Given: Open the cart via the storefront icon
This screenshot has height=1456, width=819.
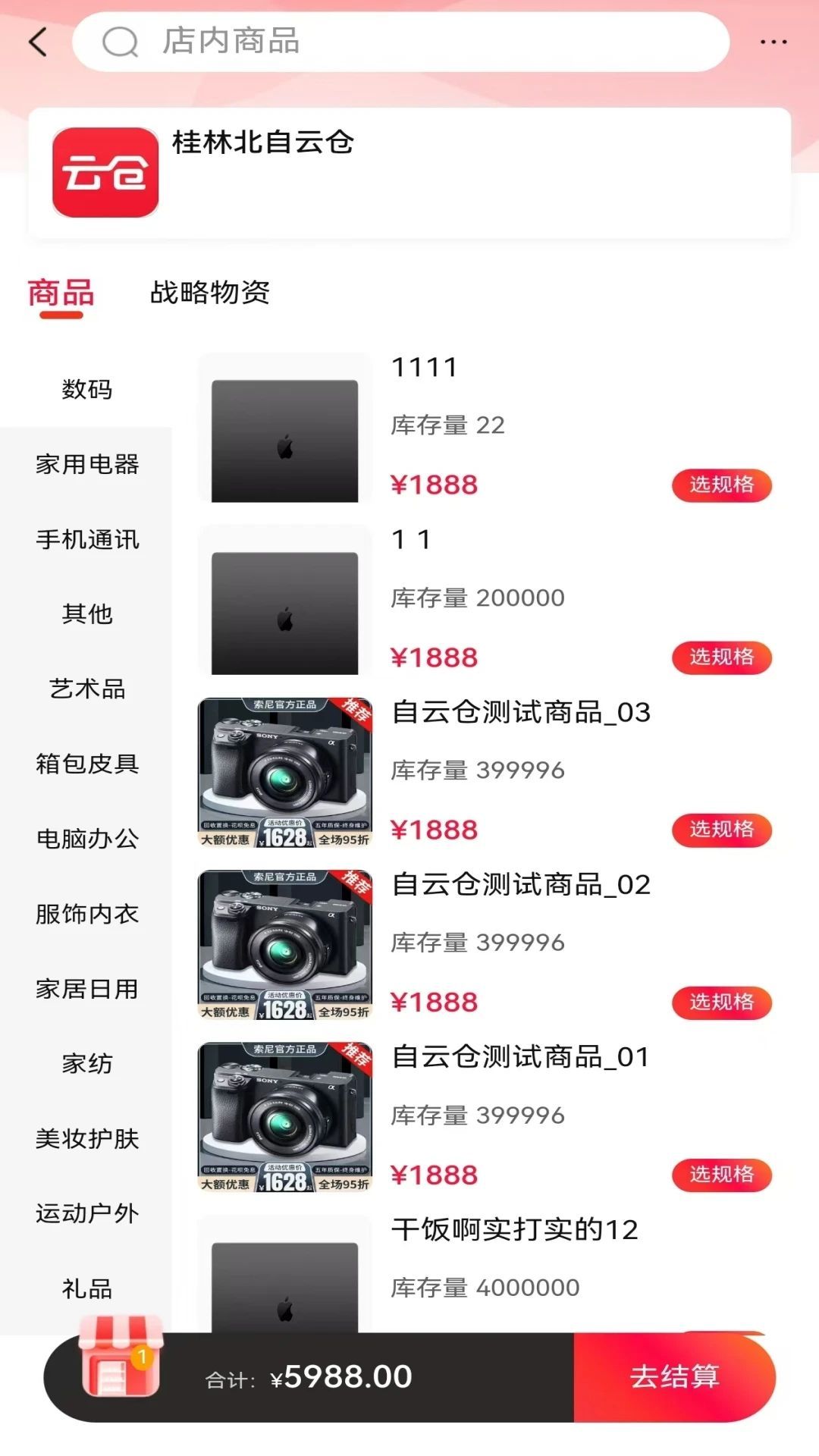Looking at the screenshot, I should 121,1373.
